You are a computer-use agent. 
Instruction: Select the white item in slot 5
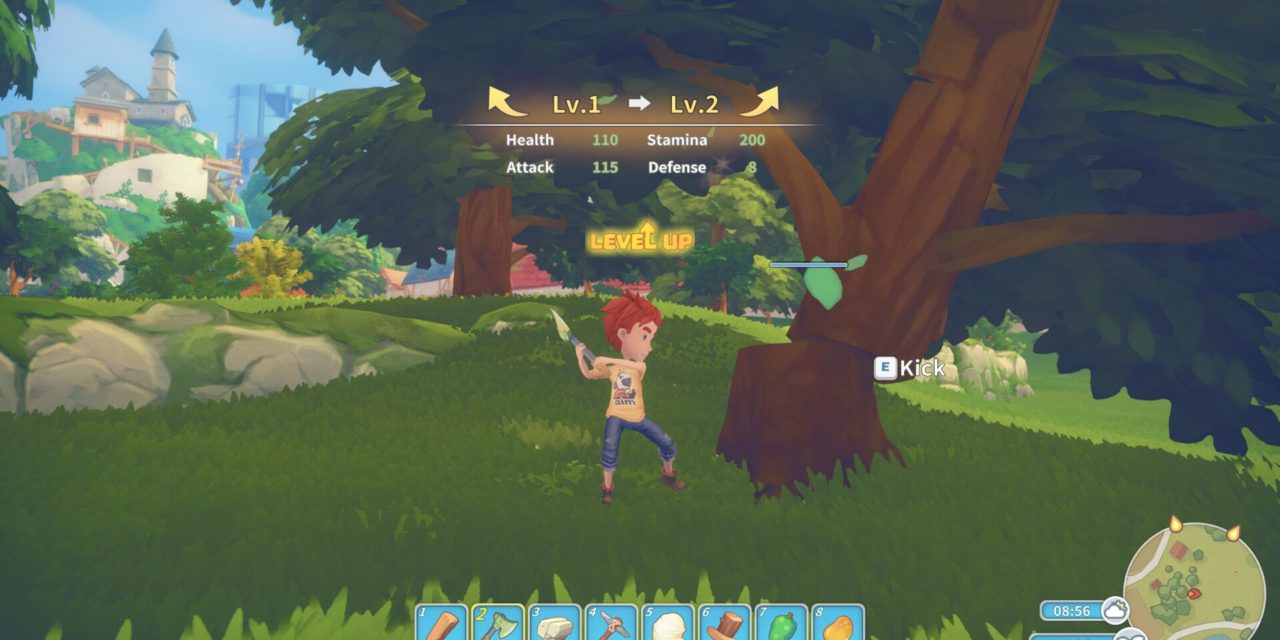(x=668, y=624)
